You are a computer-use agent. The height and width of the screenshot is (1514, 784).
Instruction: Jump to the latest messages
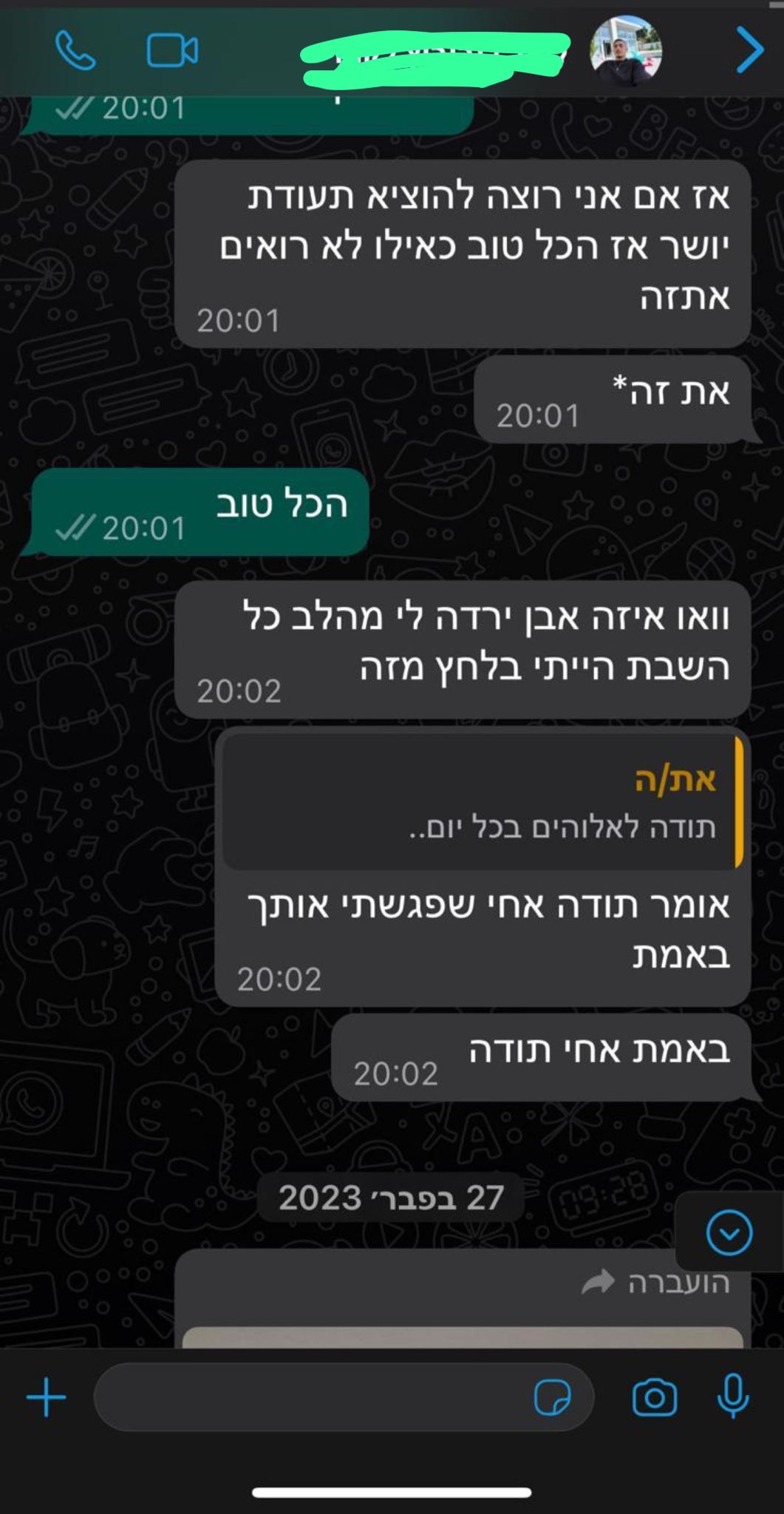pyautogui.click(x=729, y=1232)
